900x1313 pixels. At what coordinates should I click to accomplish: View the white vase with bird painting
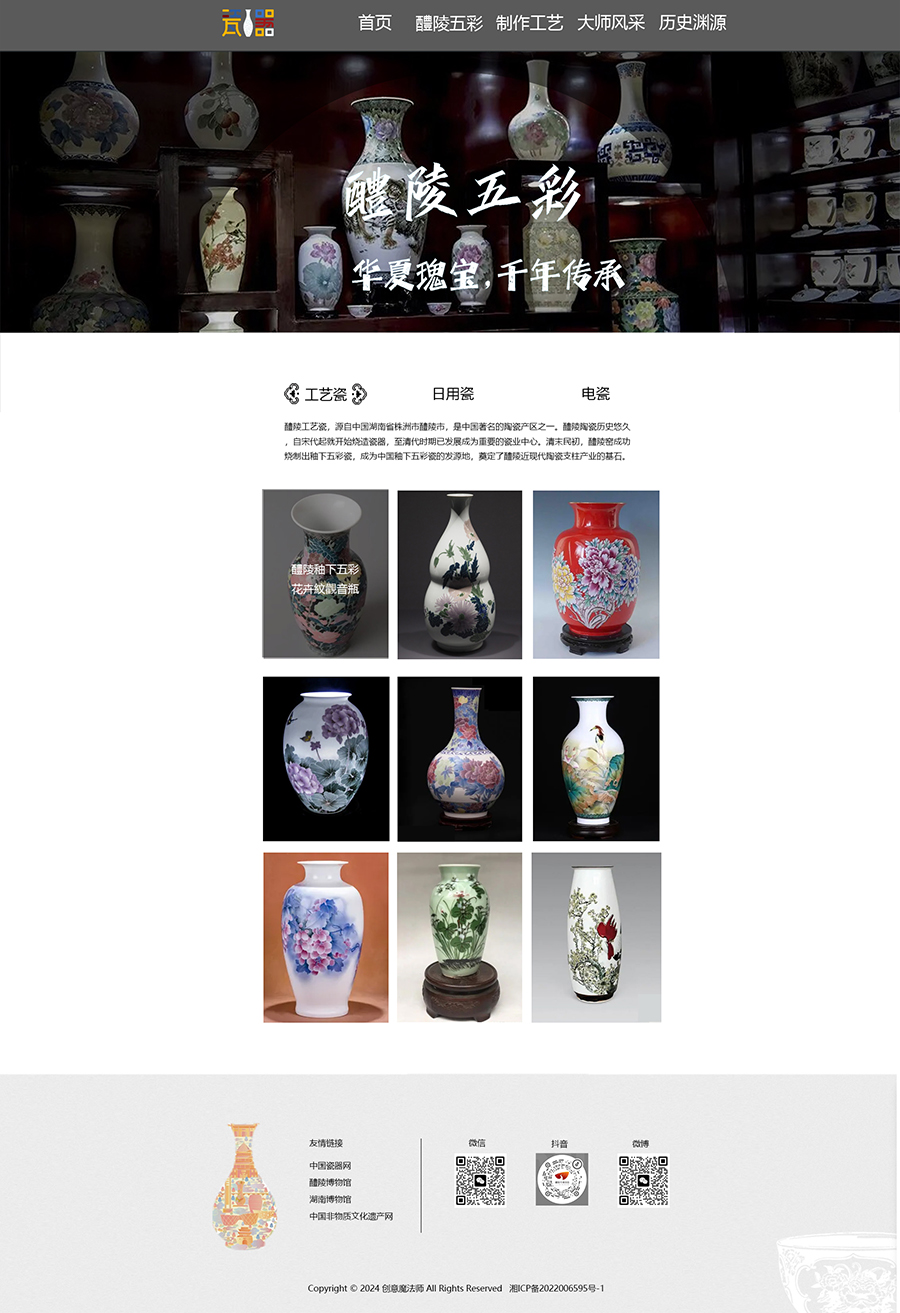(596, 759)
